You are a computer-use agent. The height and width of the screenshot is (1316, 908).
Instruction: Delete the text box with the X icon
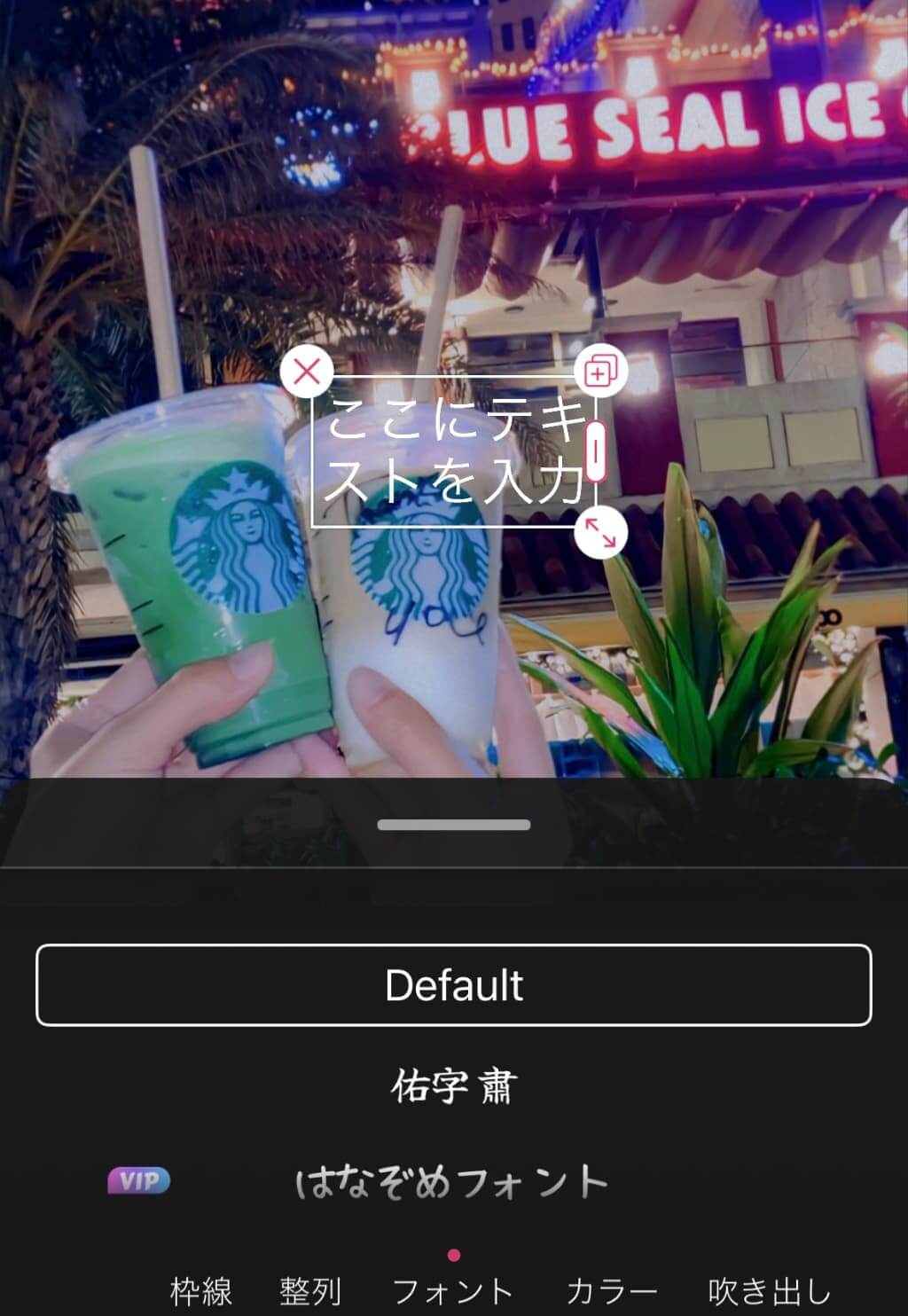pyautogui.click(x=307, y=371)
